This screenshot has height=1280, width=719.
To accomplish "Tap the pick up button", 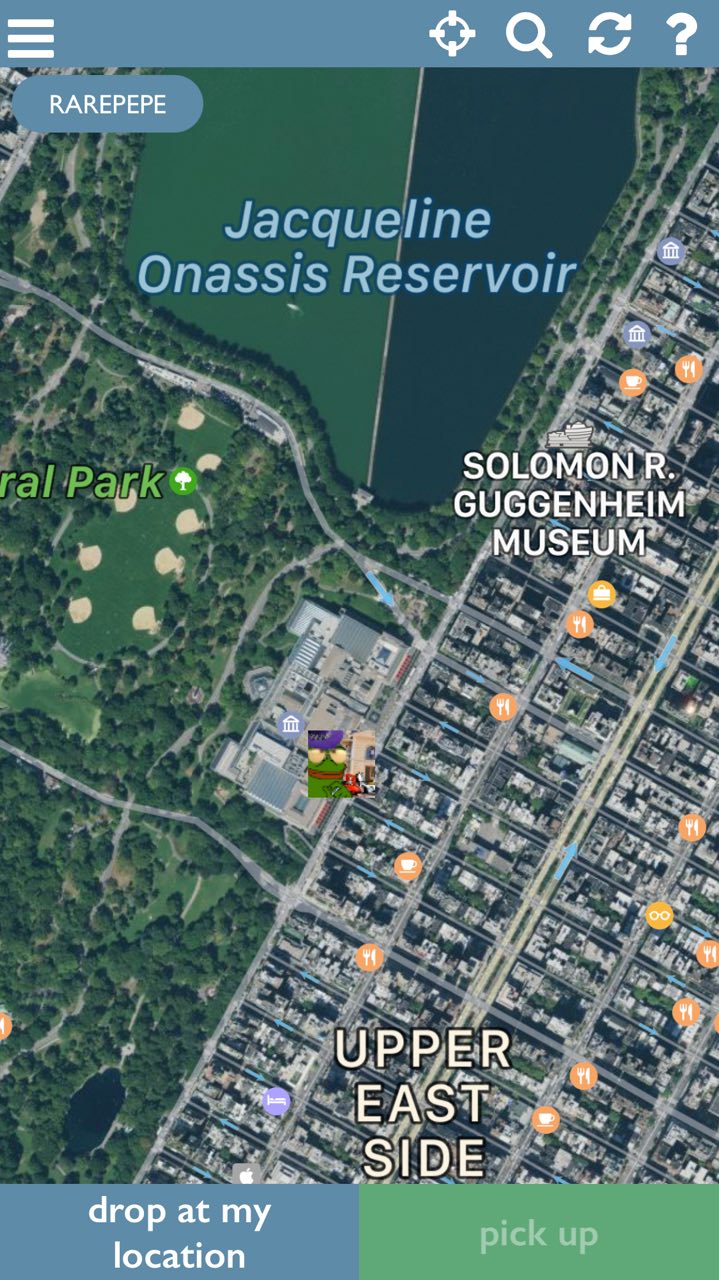I will tap(539, 1232).
